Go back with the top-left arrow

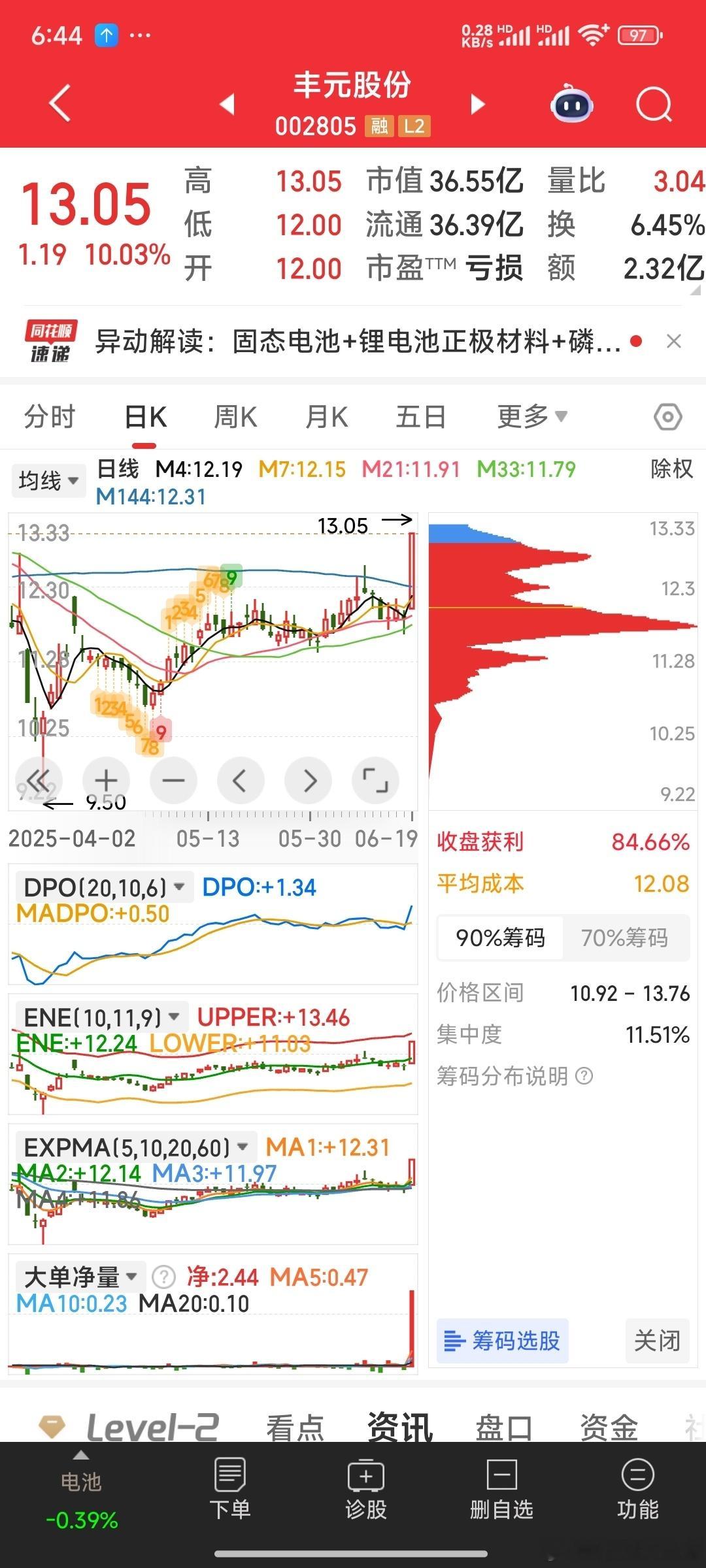[60, 103]
